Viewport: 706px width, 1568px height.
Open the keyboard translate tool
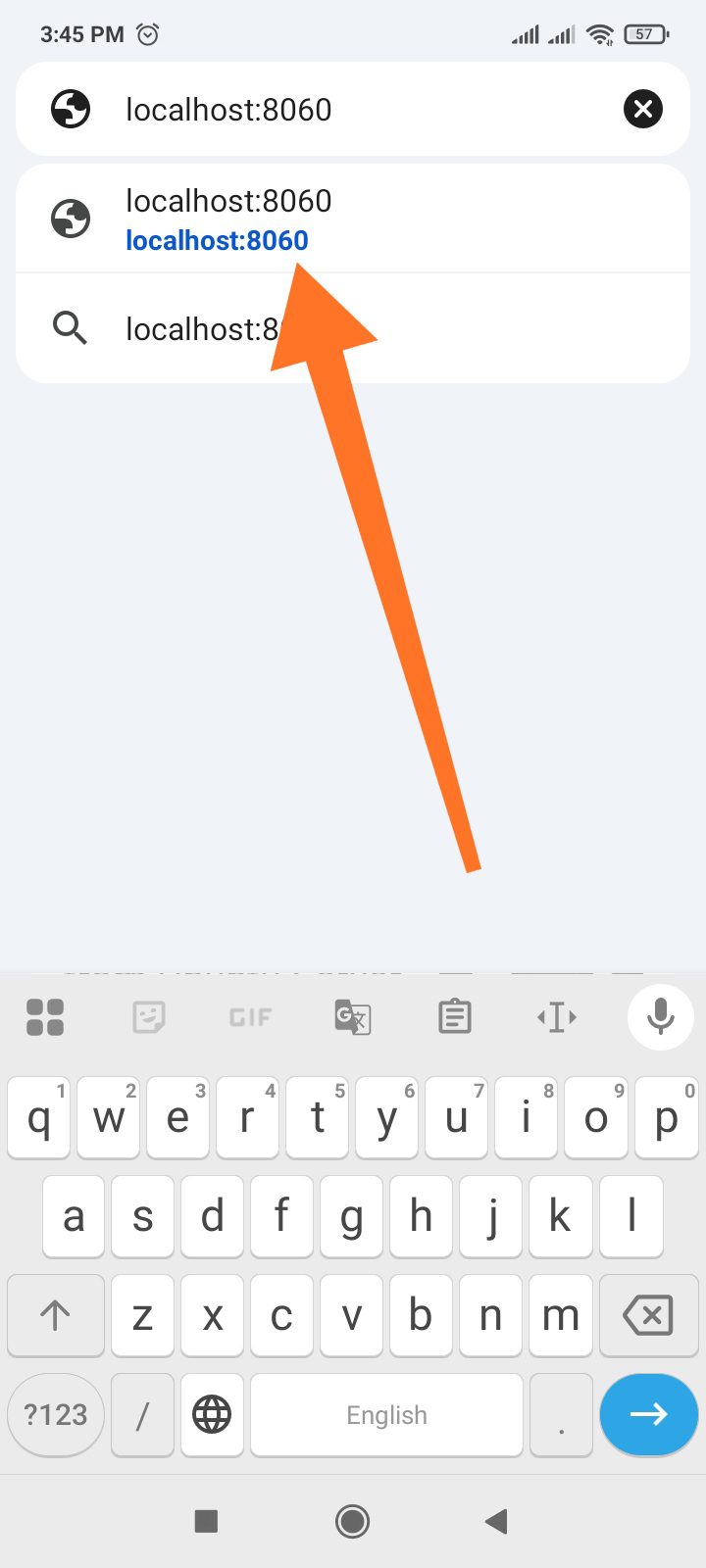[352, 1017]
